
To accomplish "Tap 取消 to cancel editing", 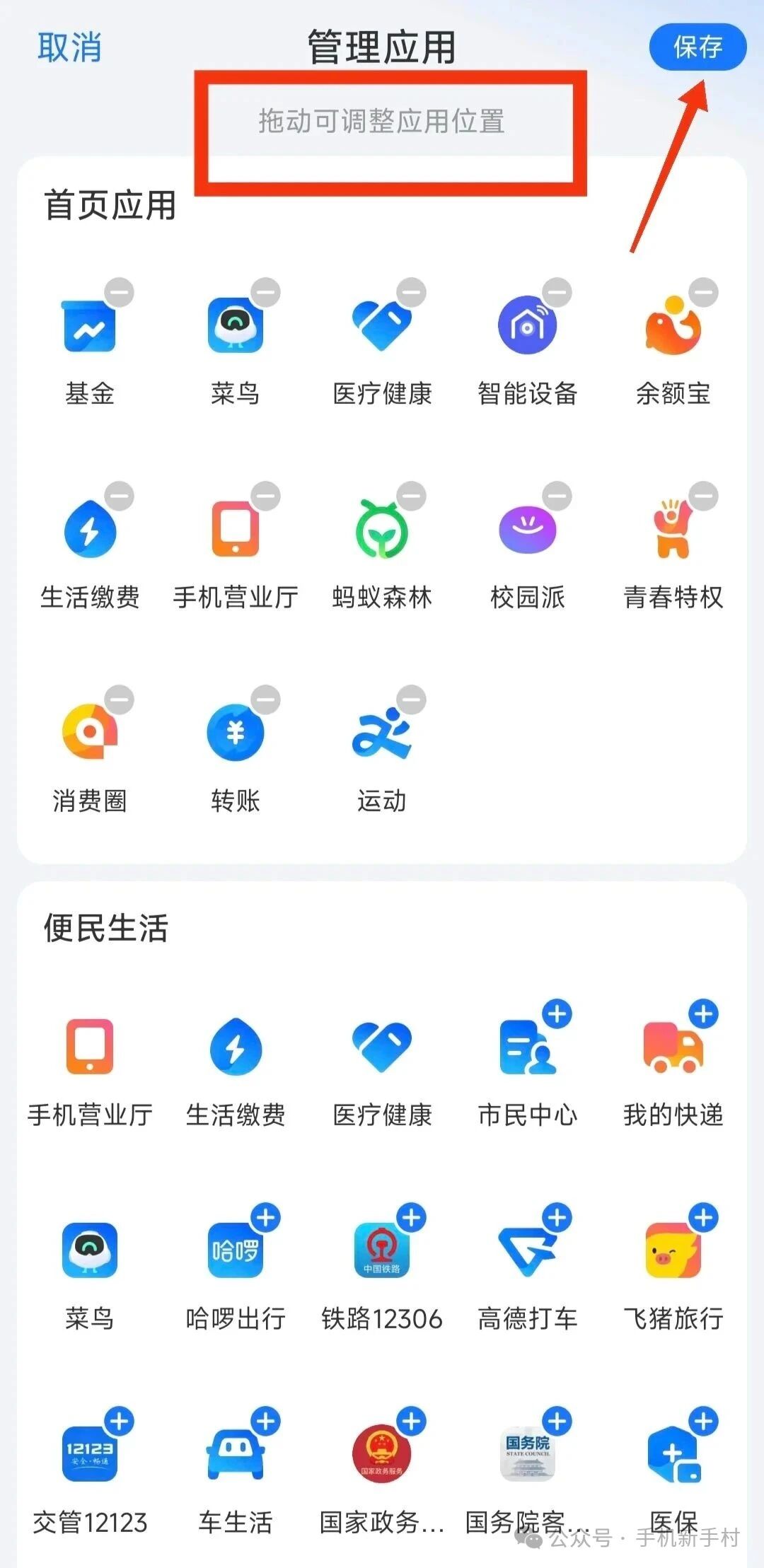I will 69,47.
